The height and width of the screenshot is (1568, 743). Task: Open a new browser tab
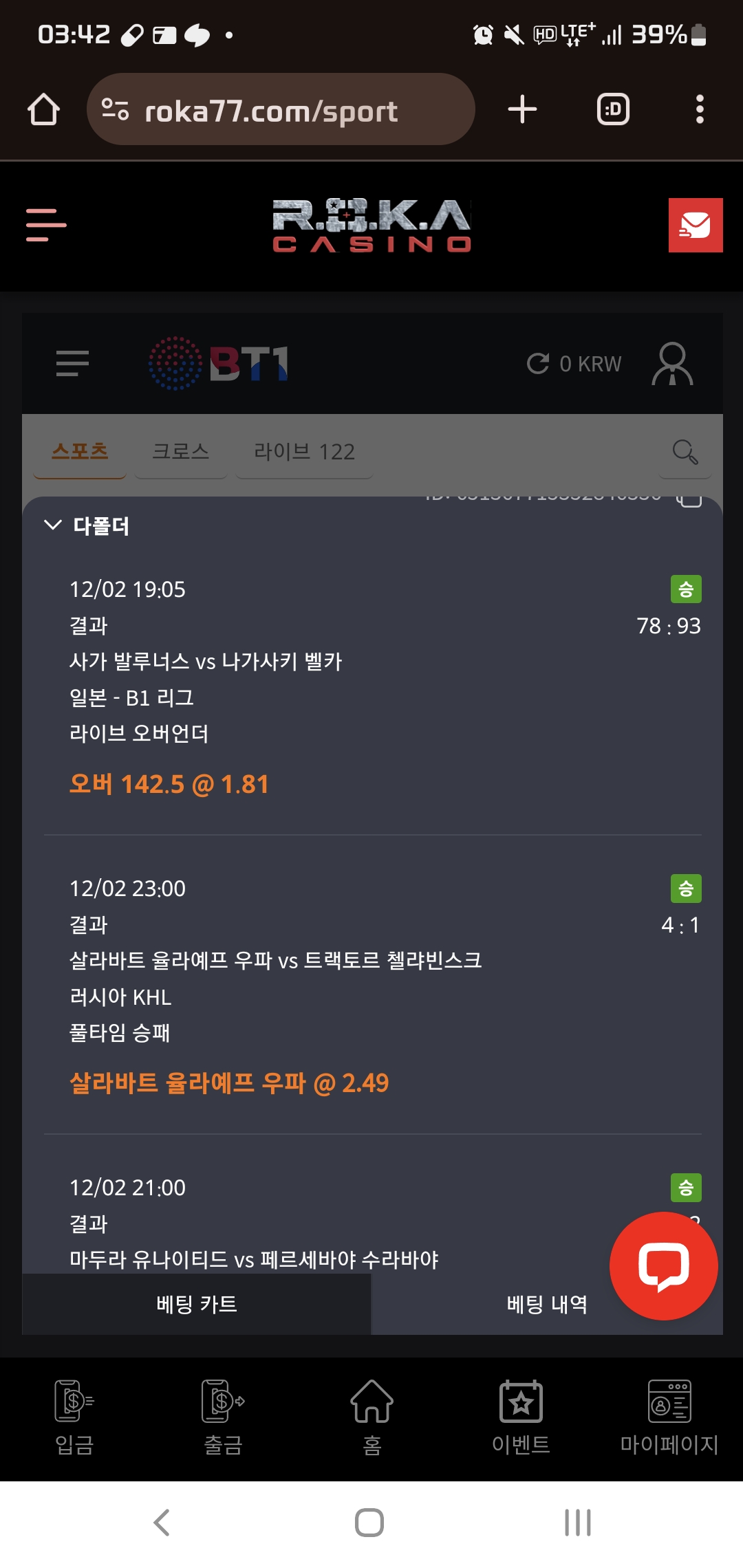click(x=522, y=109)
